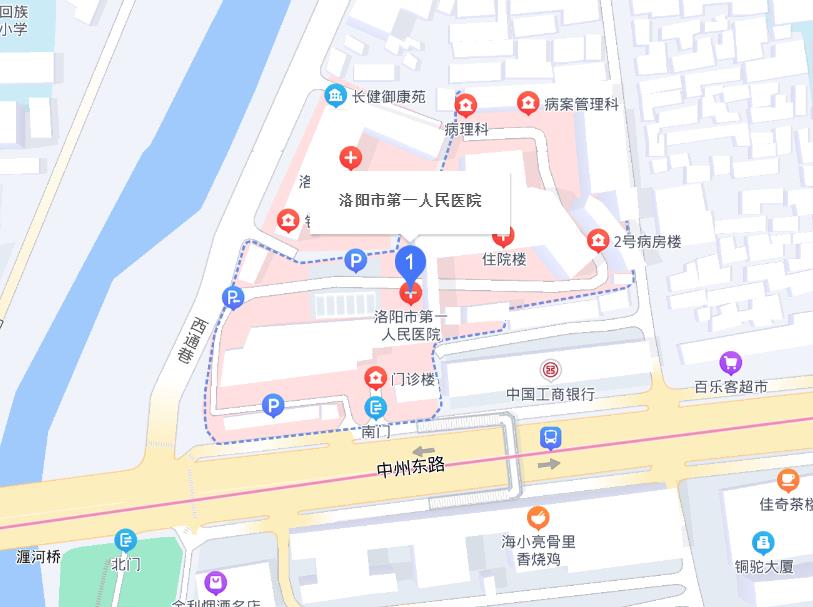Image resolution: width=813 pixels, height=607 pixels.
Task: Open the 海小亮骨里香烧鸡 restaurant marker
Action: [538, 518]
